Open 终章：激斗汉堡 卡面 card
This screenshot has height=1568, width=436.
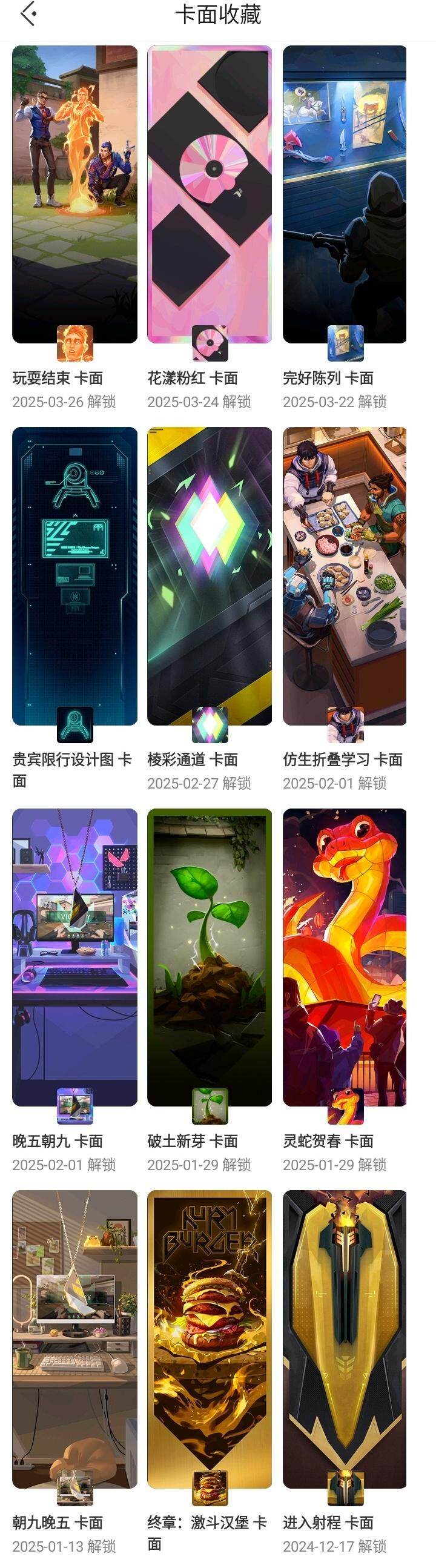[210, 1338]
